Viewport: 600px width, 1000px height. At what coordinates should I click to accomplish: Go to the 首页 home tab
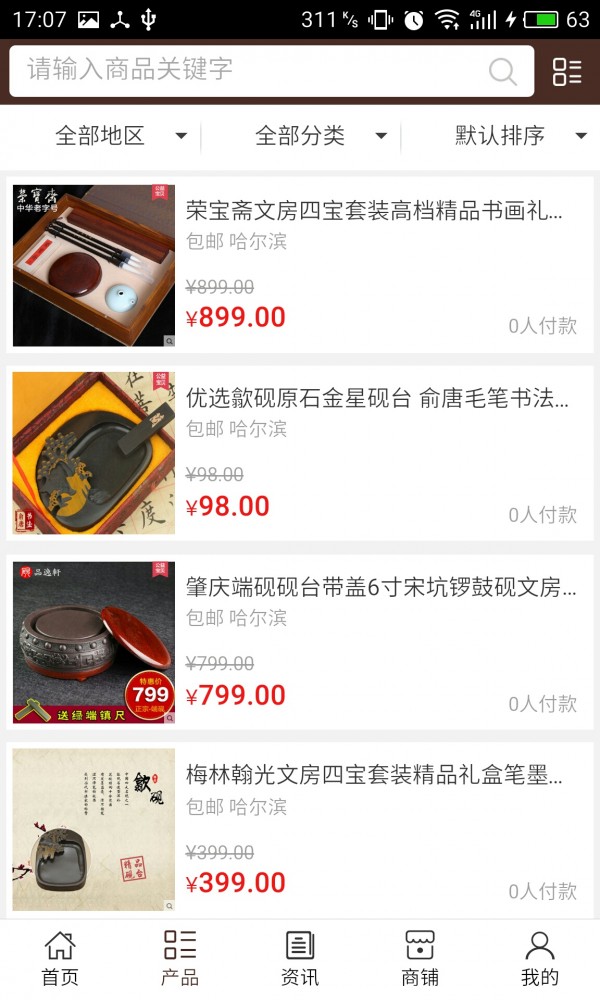click(x=60, y=958)
